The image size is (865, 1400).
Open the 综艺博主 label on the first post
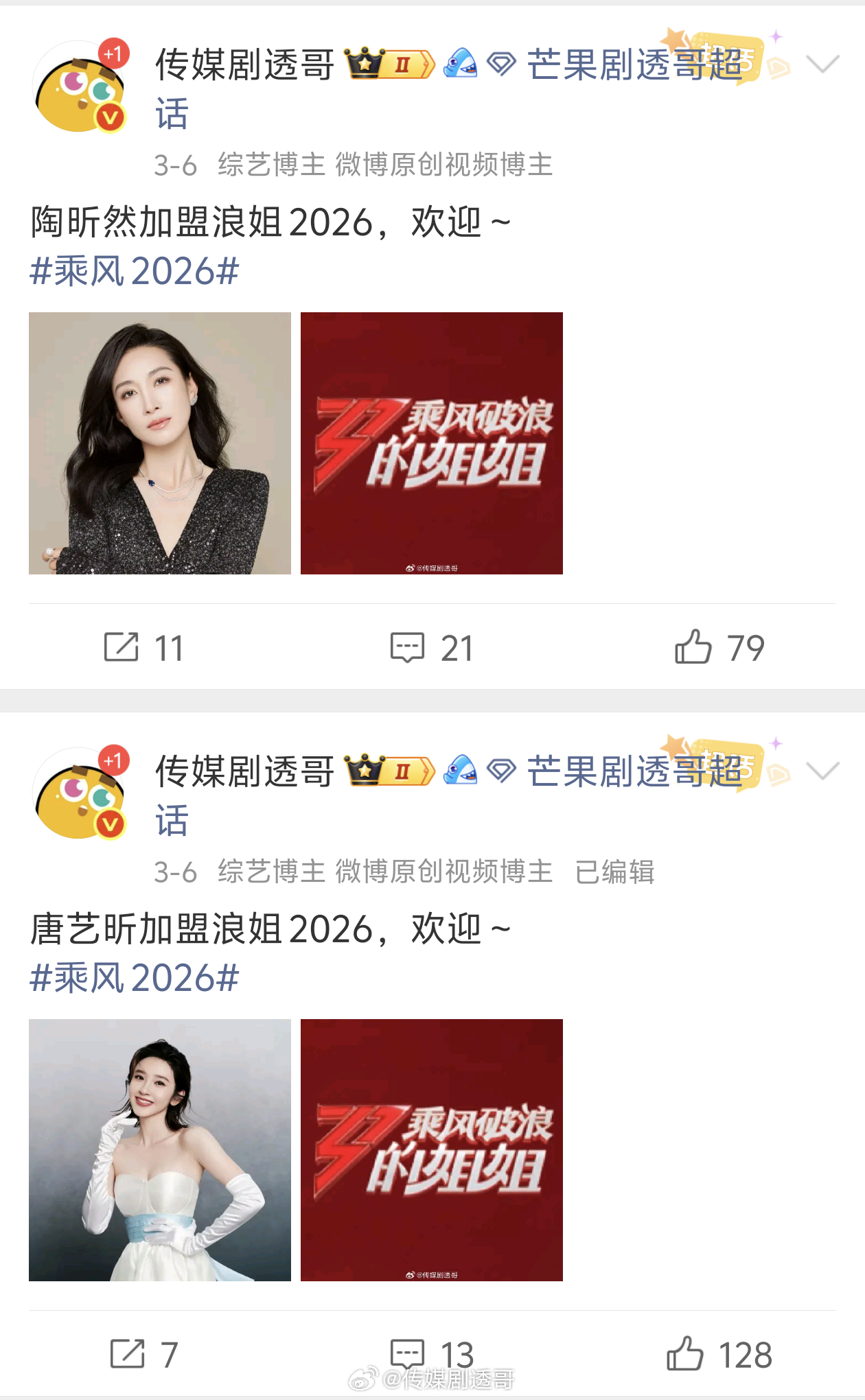(x=271, y=165)
